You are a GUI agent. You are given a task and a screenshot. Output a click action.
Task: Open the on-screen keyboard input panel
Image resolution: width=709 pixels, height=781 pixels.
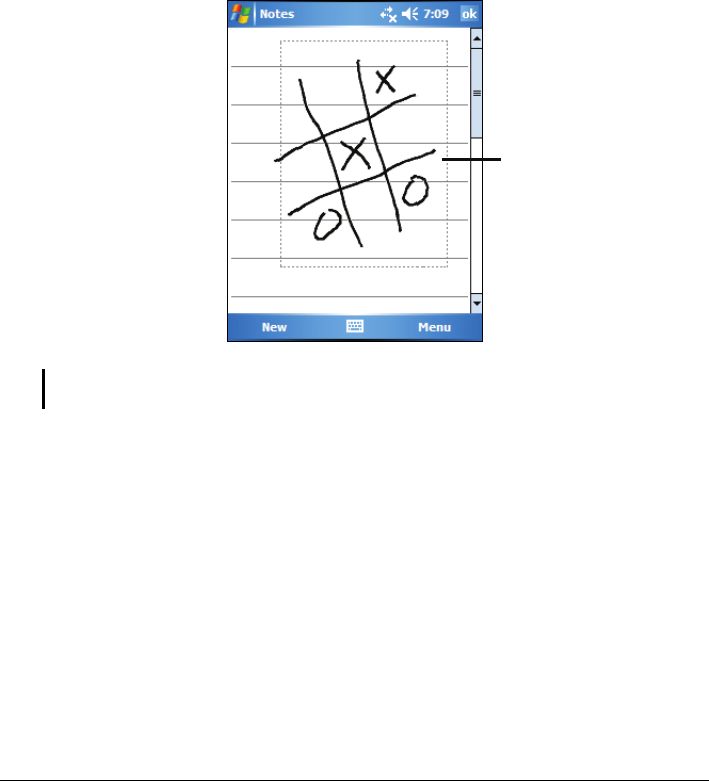[354, 327]
